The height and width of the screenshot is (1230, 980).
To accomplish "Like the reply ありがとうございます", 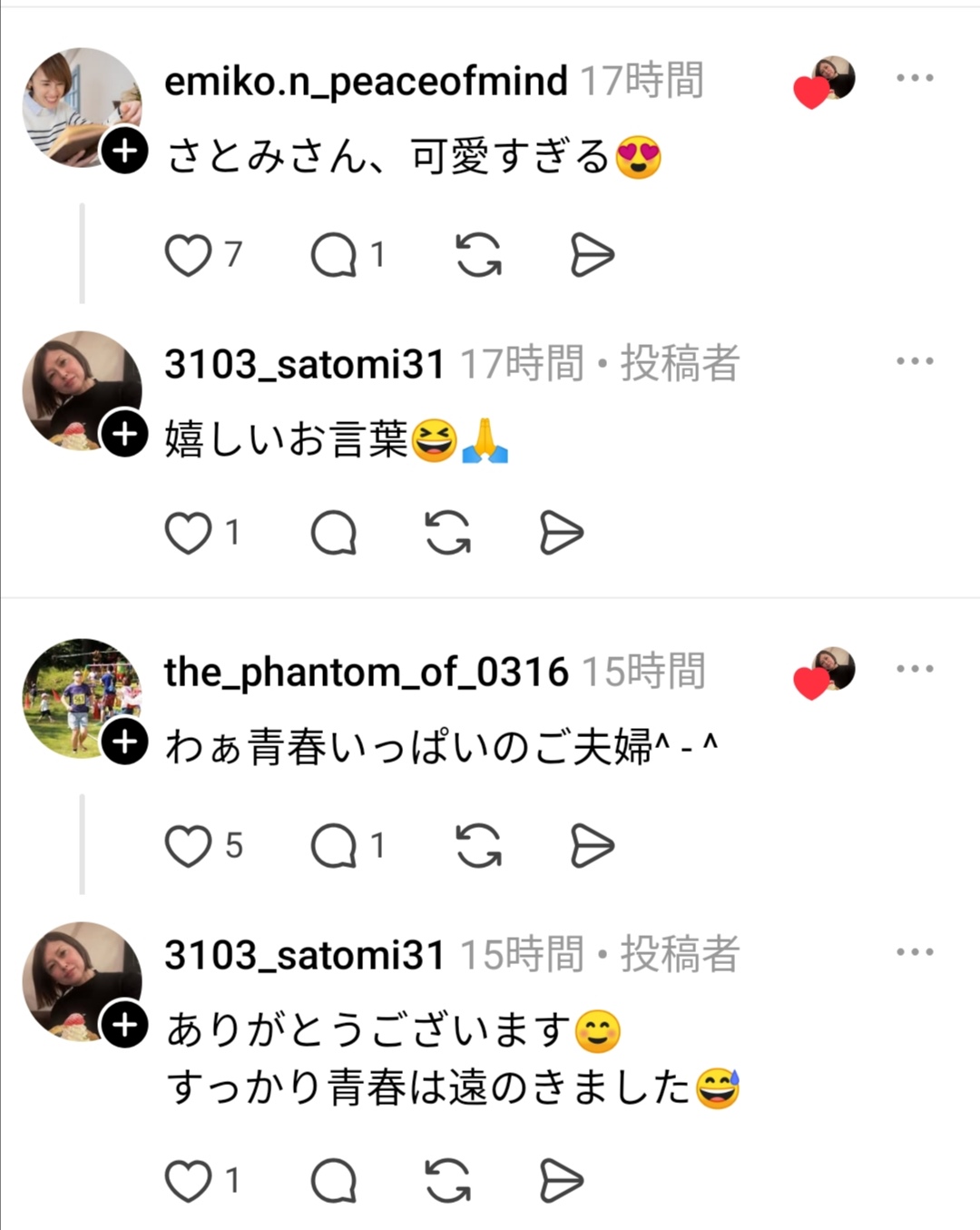I will pos(188,1181).
